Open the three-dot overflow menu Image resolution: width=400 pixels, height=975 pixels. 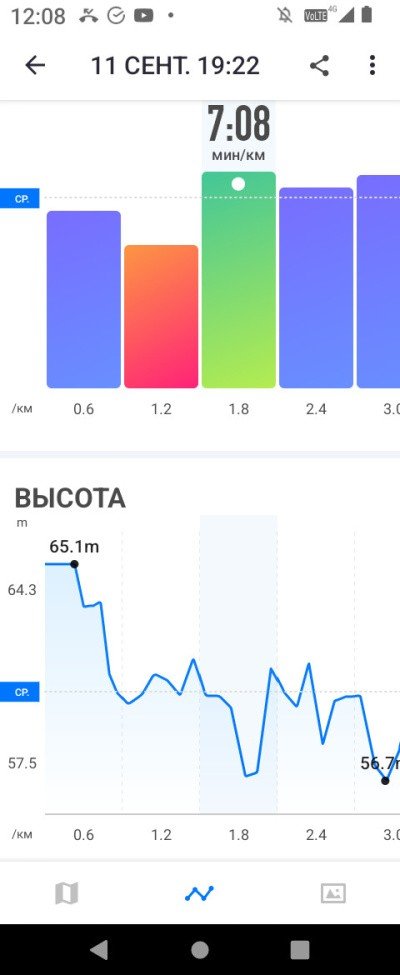click(372, 65)
